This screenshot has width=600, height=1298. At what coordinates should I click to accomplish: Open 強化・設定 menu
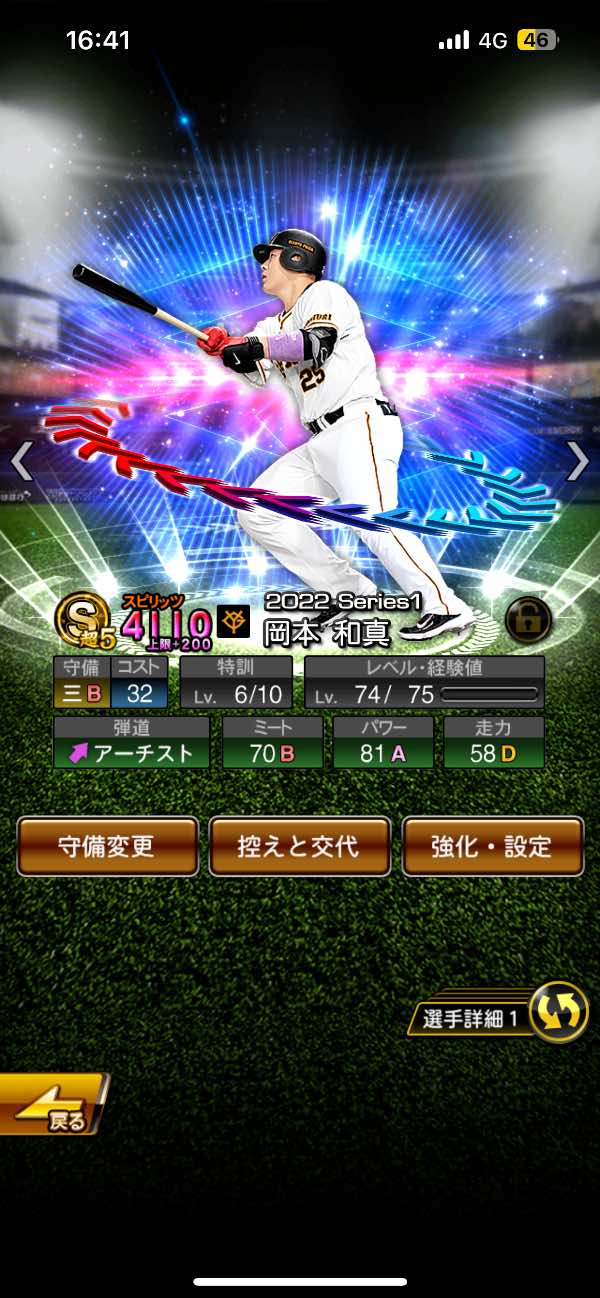pos(492,846)
